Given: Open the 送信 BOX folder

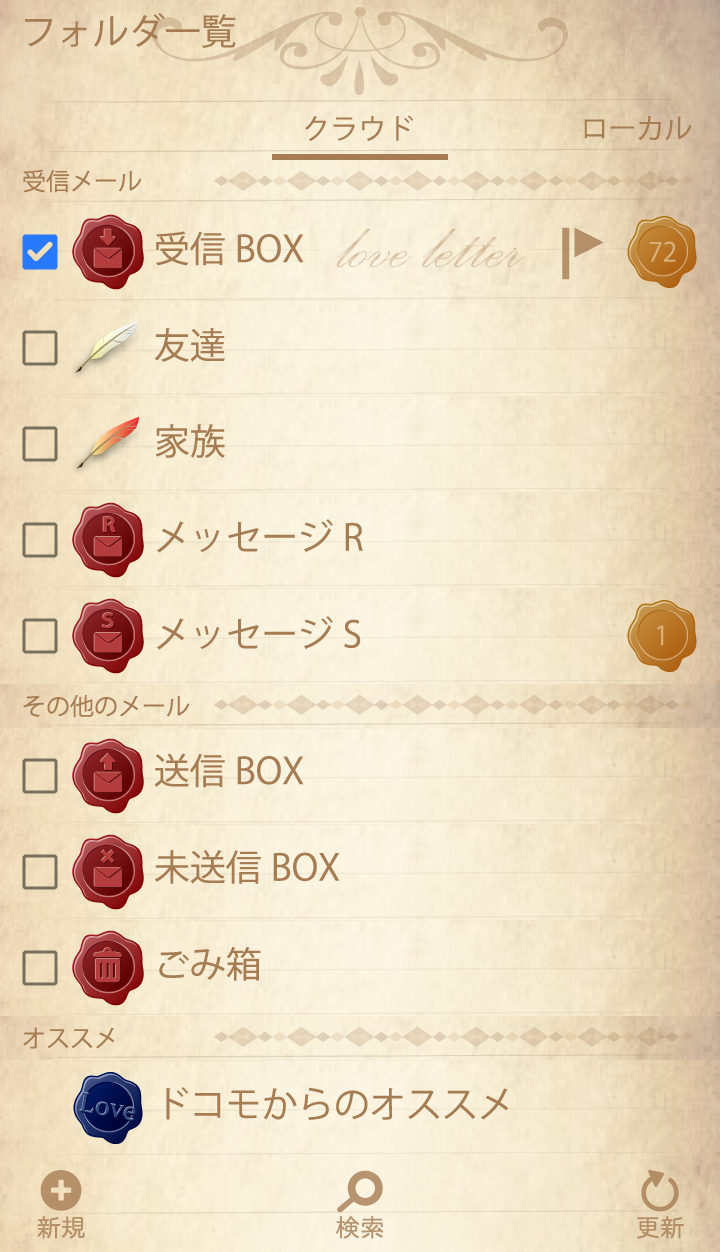Looking at the screenshot, I should [229, 772].
